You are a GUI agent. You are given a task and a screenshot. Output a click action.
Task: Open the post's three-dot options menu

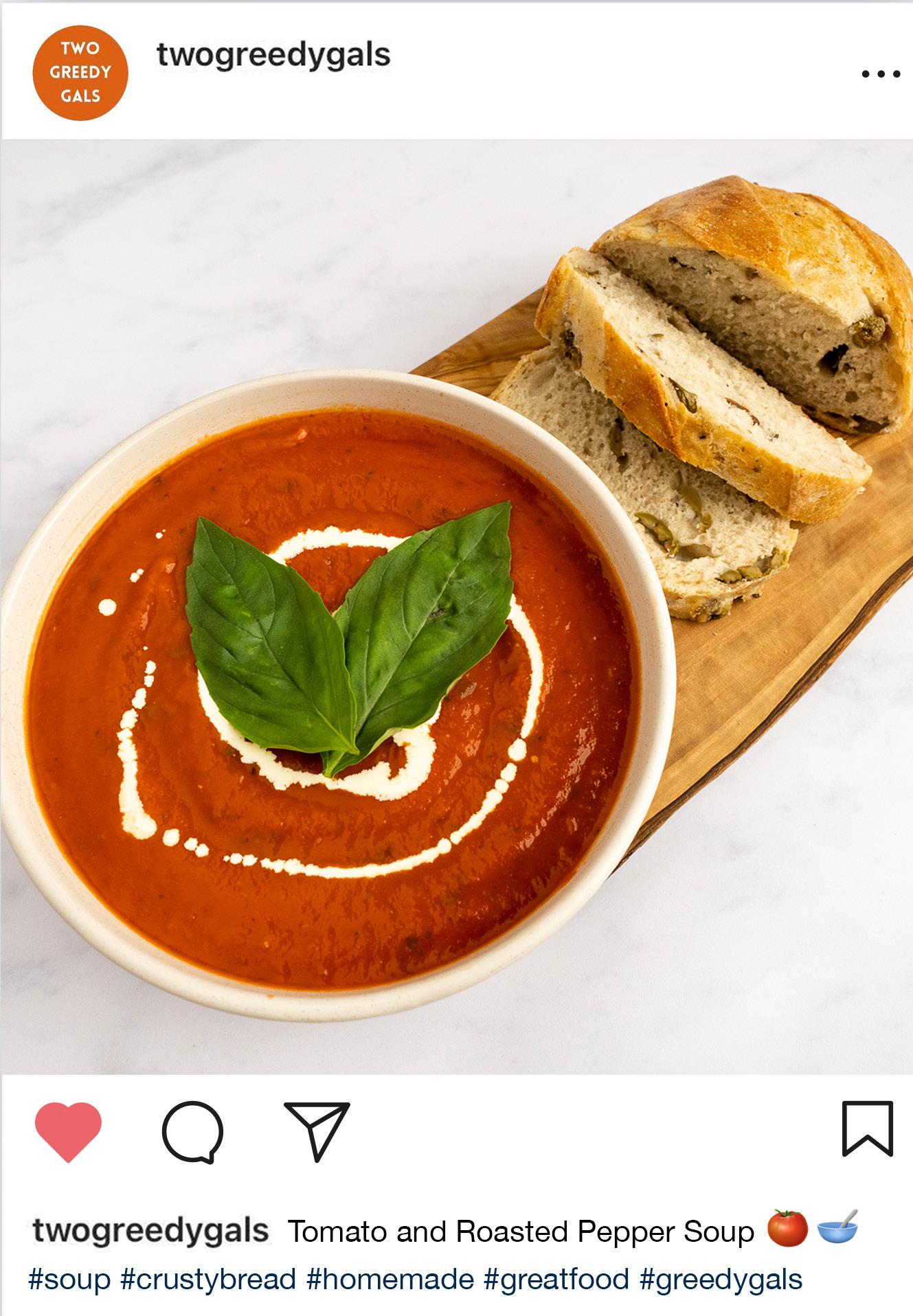point(881,73)
